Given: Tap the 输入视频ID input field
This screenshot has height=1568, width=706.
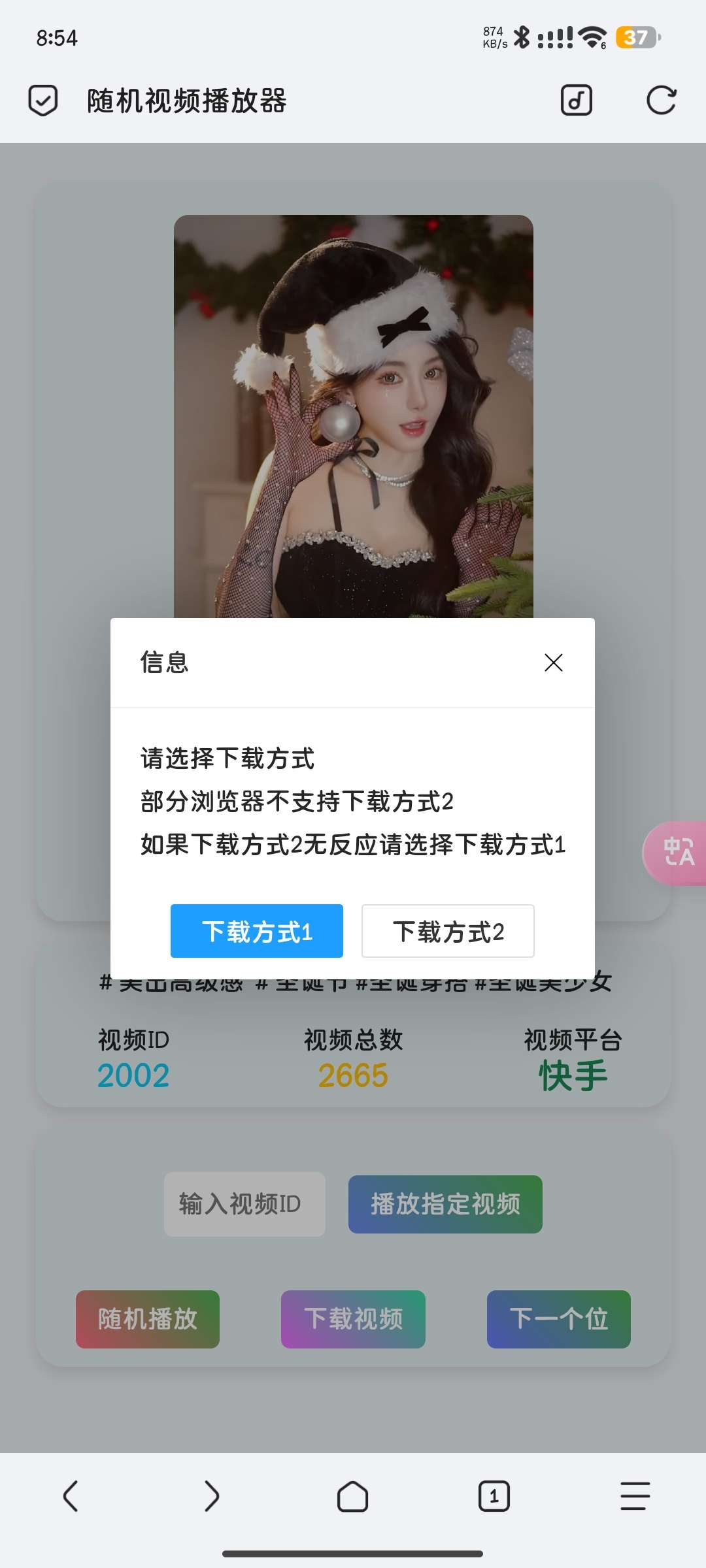Looking at the screenshot, I should tap(244, 1204).
